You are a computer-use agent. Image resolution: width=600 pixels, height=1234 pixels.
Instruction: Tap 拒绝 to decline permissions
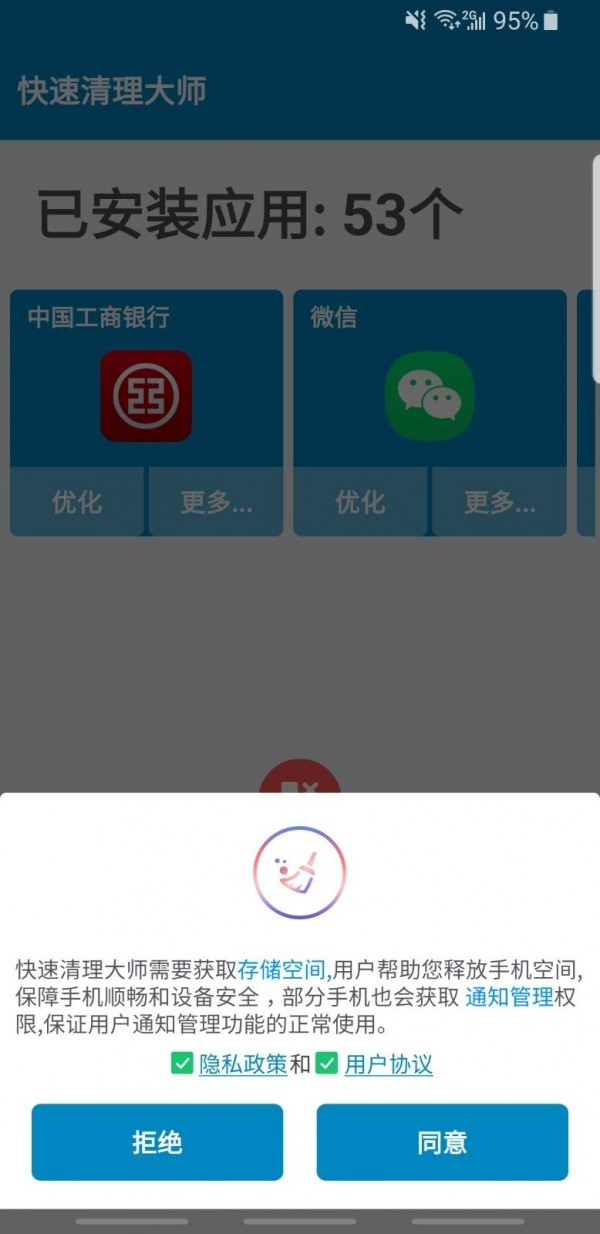pos(157,1142)
